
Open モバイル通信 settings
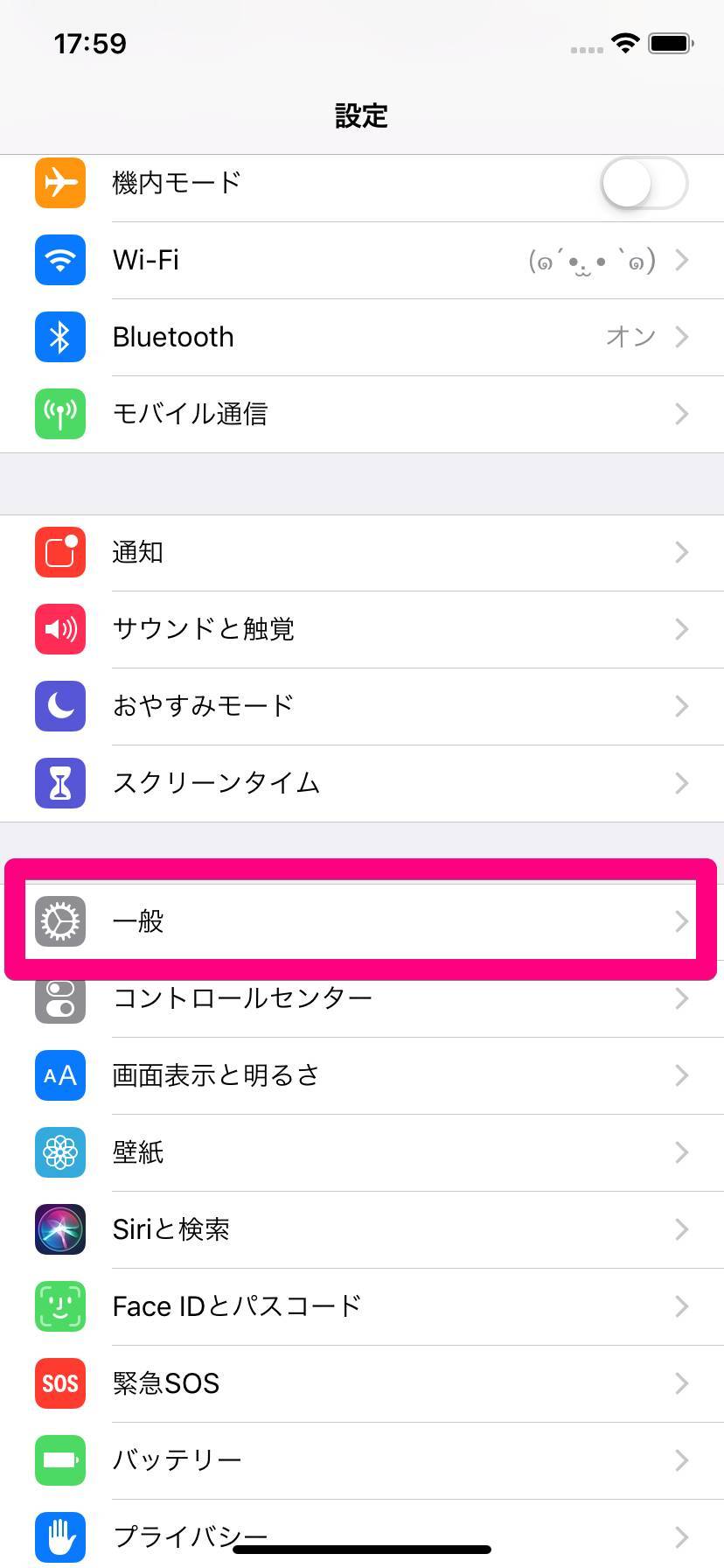click(x=362, y=414)
